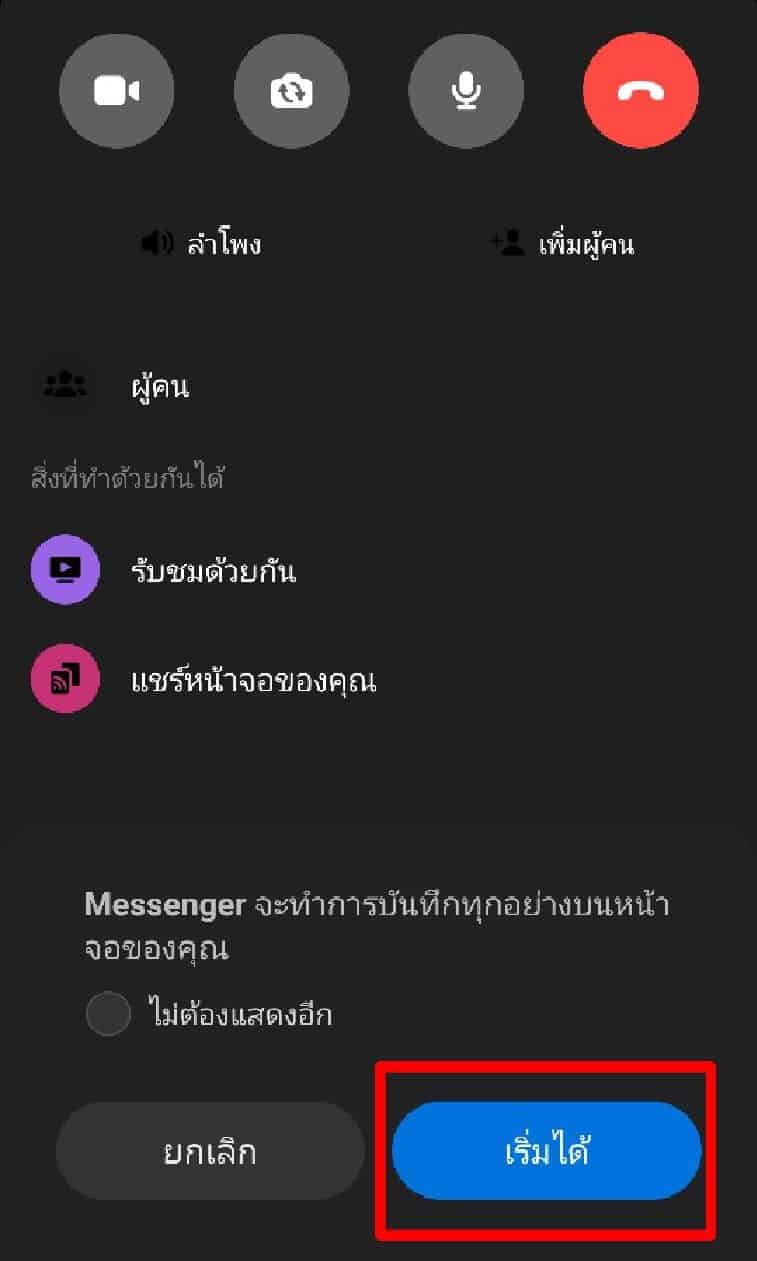Image resolution: width=757 pixels, height=1261 pixels.
Task: Tap ยกเลิก to cancel screen recording
Action: [211, 1150]
